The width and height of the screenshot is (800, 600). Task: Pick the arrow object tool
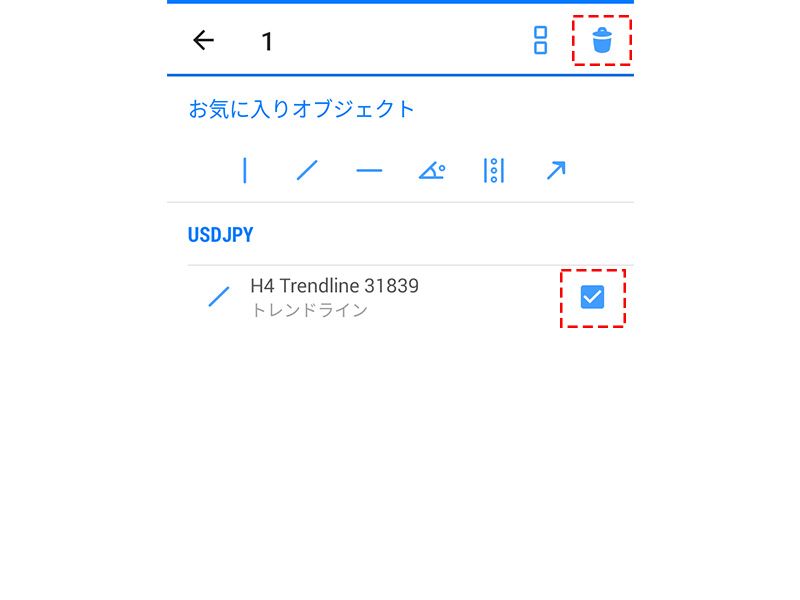click(556, 171)
